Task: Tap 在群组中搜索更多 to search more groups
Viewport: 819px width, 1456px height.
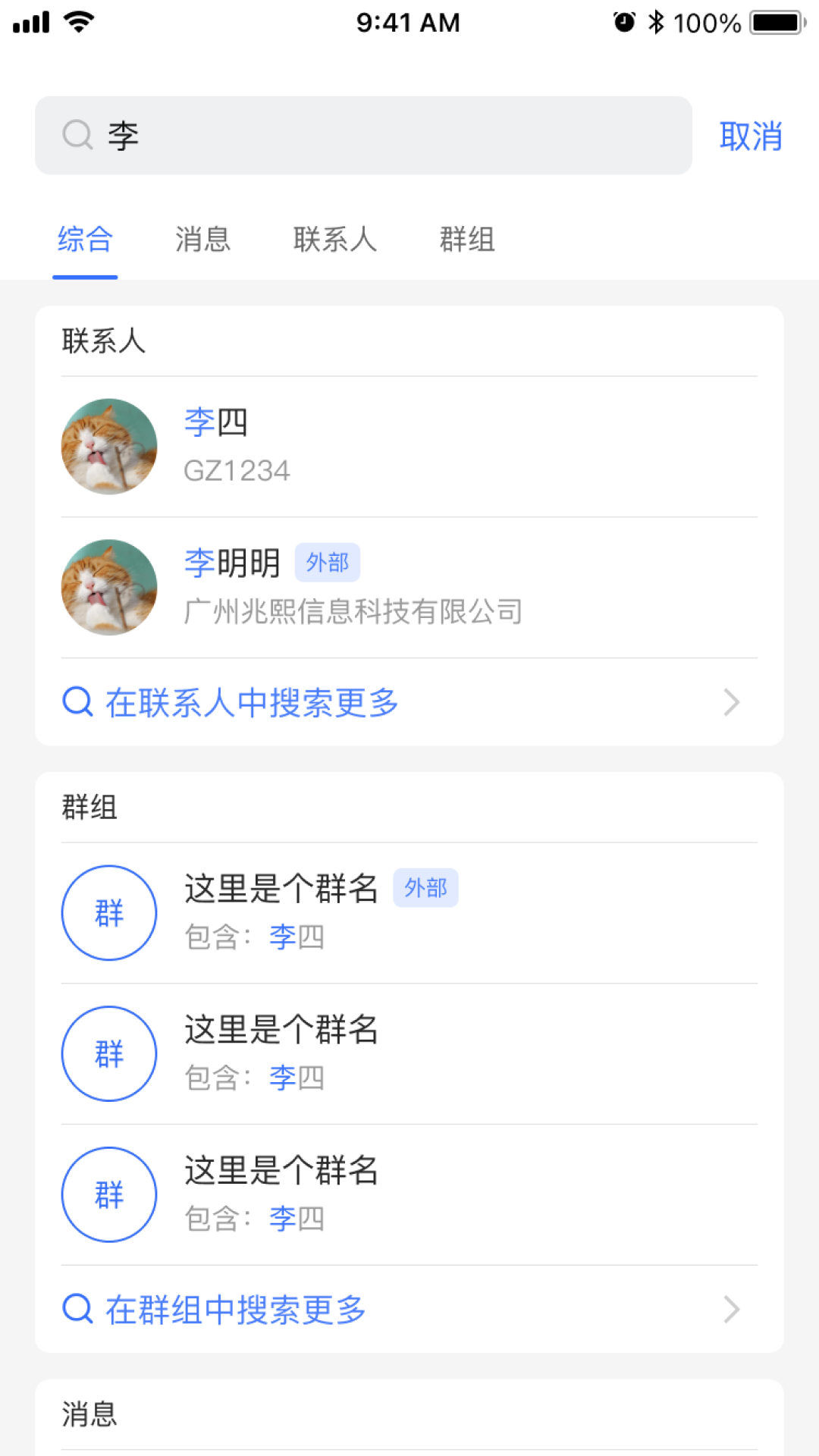Action: [409, 1310]
